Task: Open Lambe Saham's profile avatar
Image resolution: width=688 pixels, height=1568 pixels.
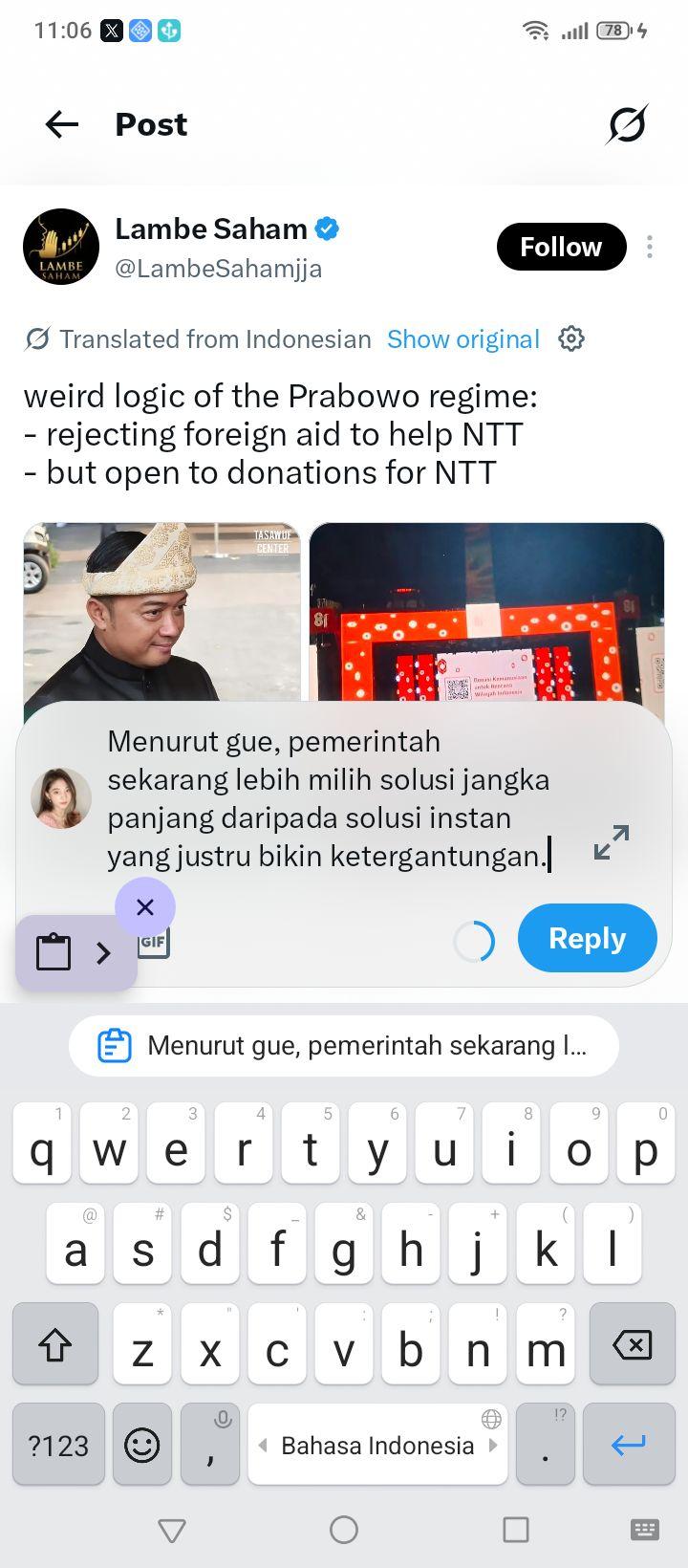Action: point(61,247)
